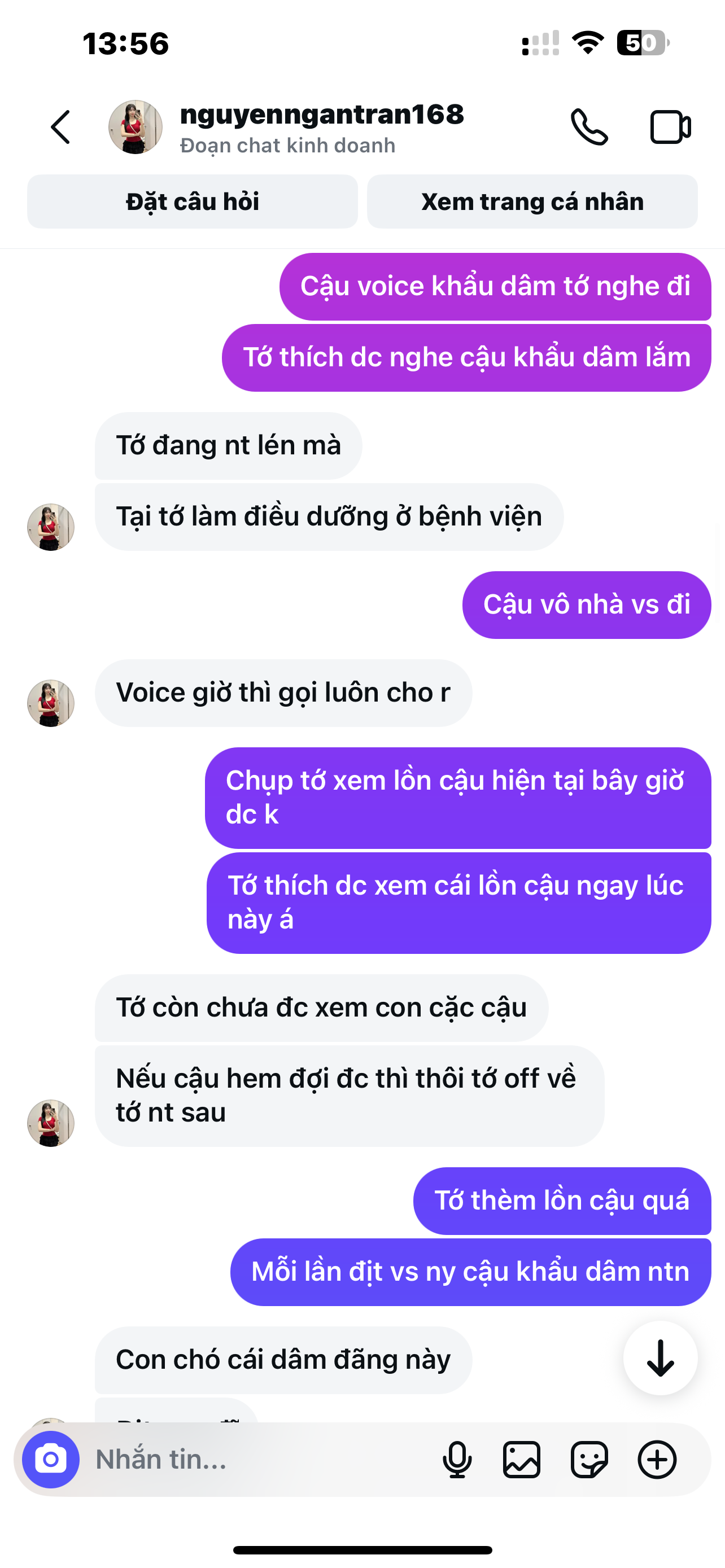Open the sticker picker
The image size is (725, 1568).
589,1459
